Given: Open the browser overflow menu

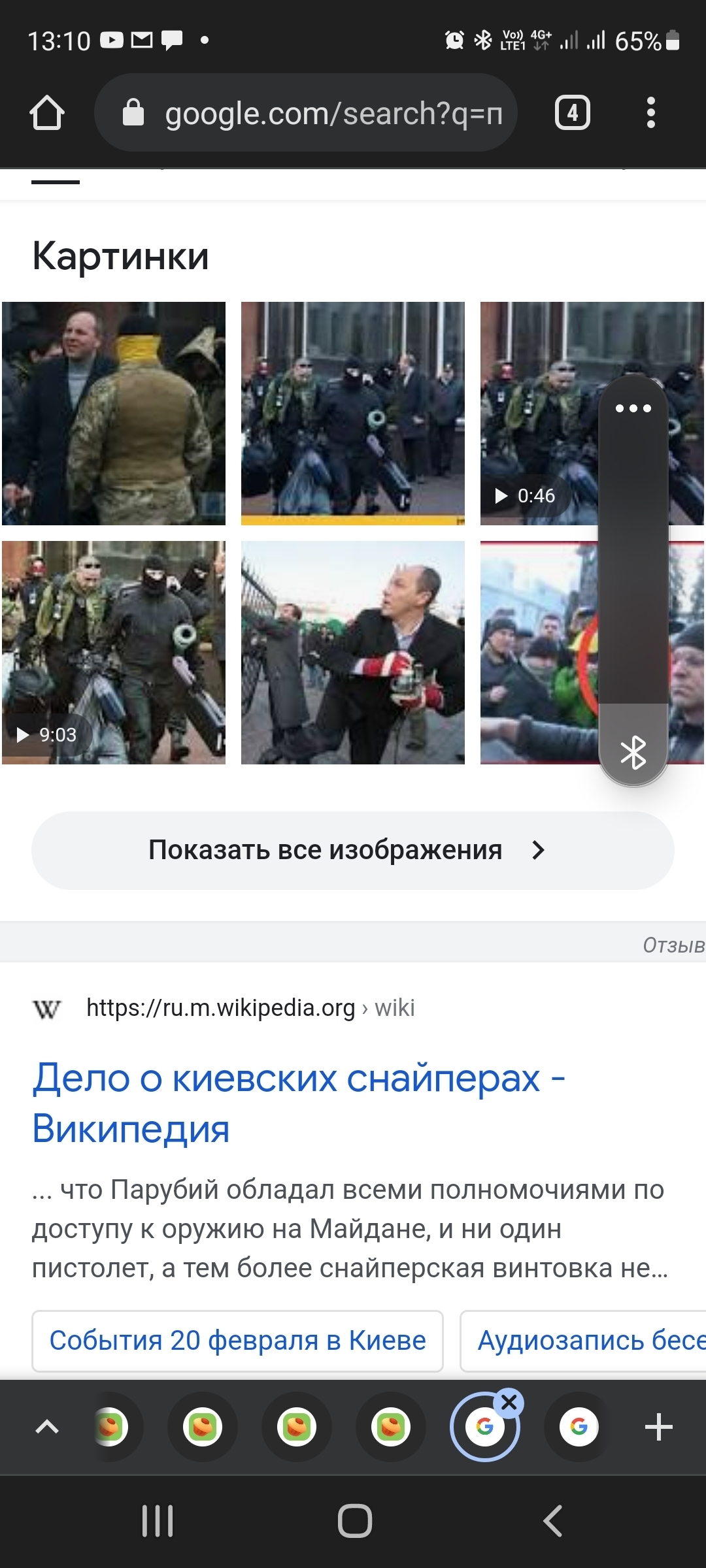Looking at the screenshot, I should click(x=650, y=113).
